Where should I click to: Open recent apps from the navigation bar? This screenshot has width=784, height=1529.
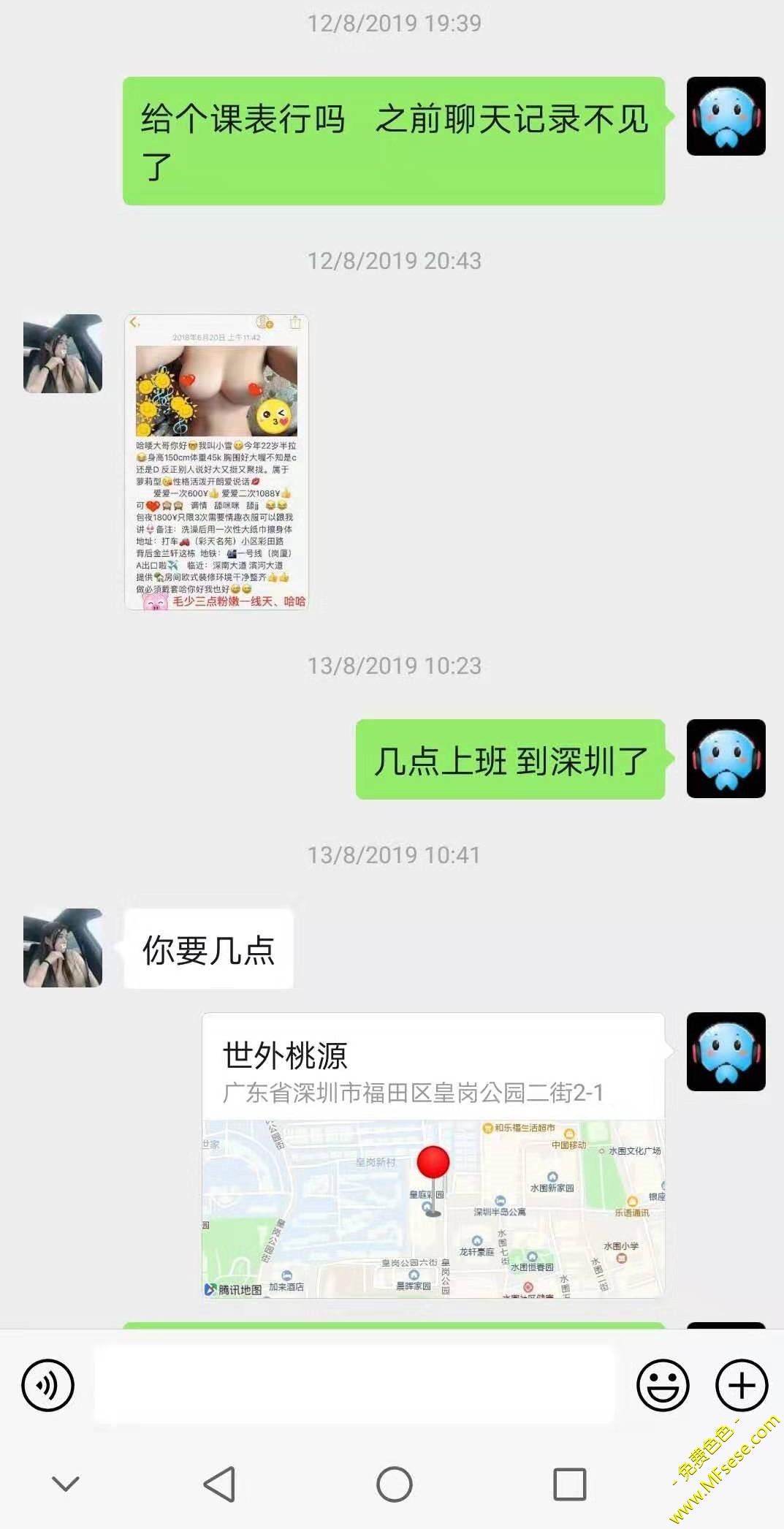[x=569, y=1484]
